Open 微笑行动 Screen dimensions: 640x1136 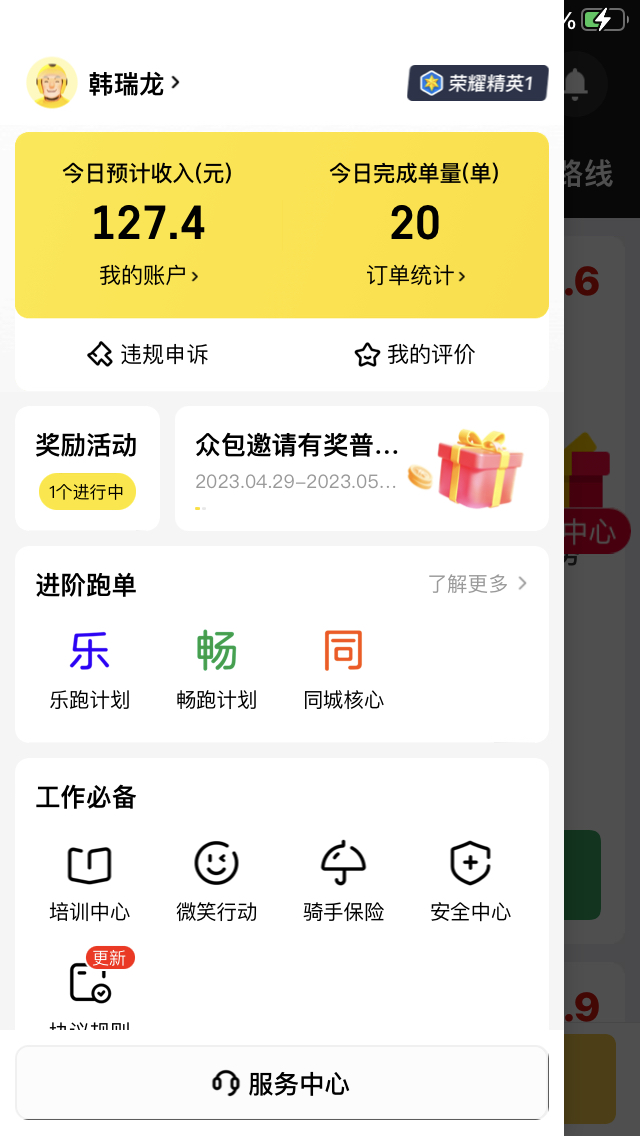click(216, 880)
